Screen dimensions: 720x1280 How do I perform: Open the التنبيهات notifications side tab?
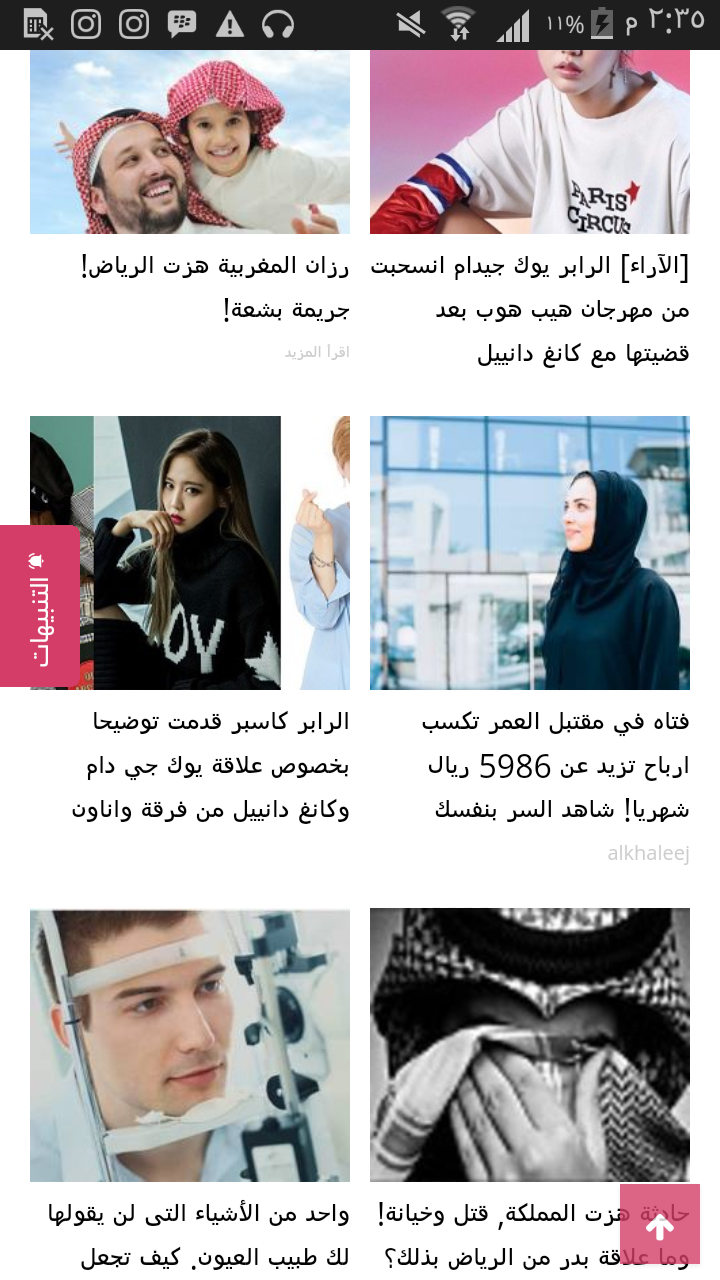pos(40,606)
